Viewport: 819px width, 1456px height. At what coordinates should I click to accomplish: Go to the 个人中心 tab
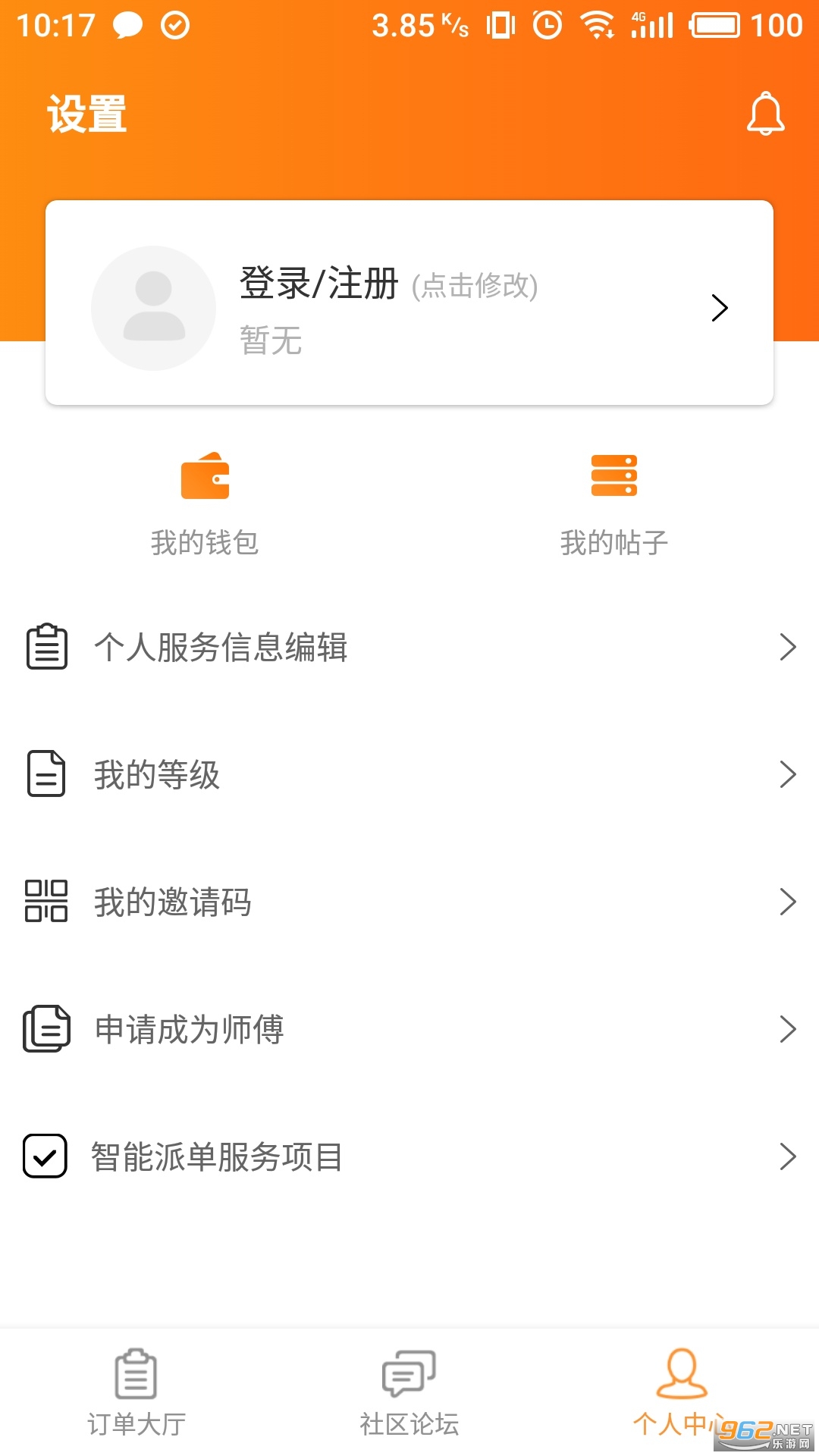tap(681, 1392)
